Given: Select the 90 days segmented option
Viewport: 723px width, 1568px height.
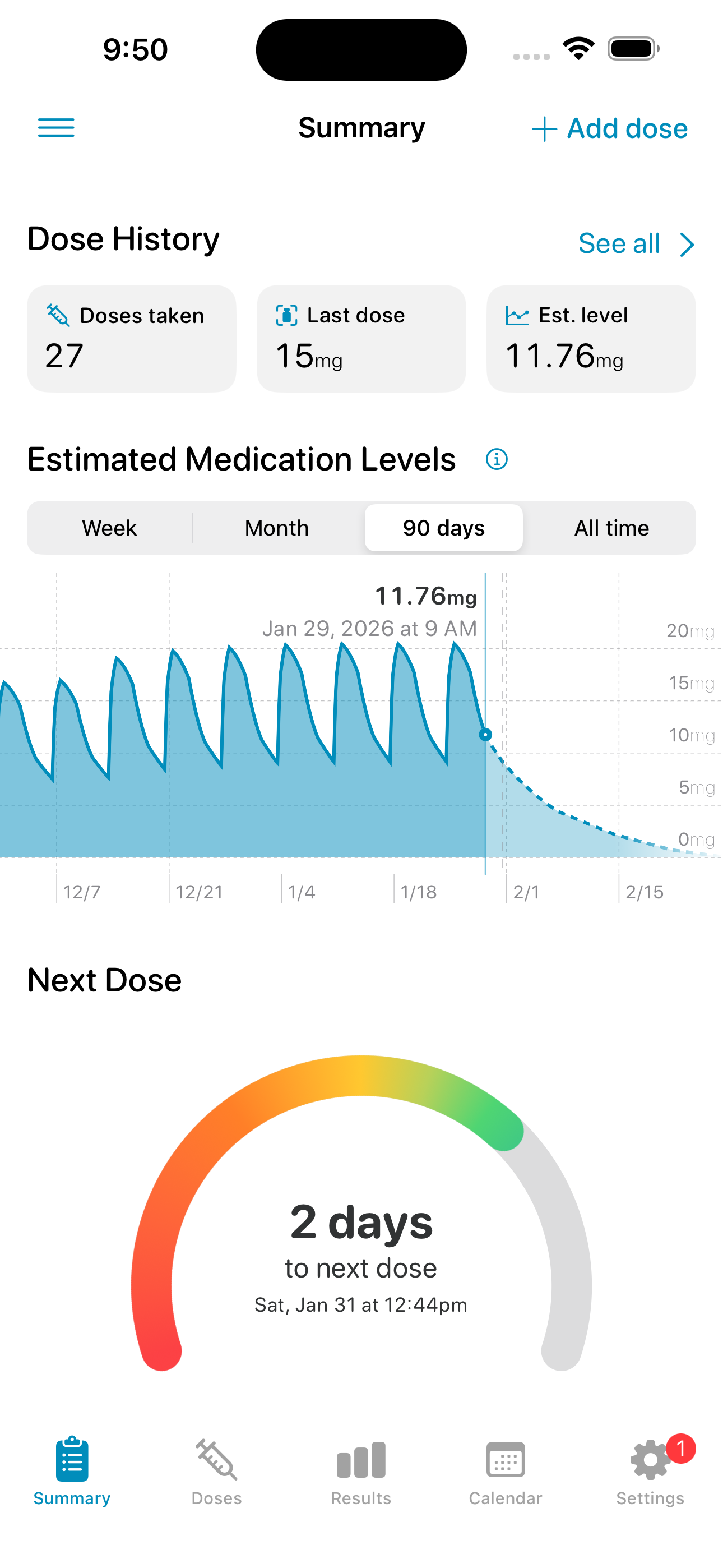Looking at the screenshot, I should tap(443, 528).
